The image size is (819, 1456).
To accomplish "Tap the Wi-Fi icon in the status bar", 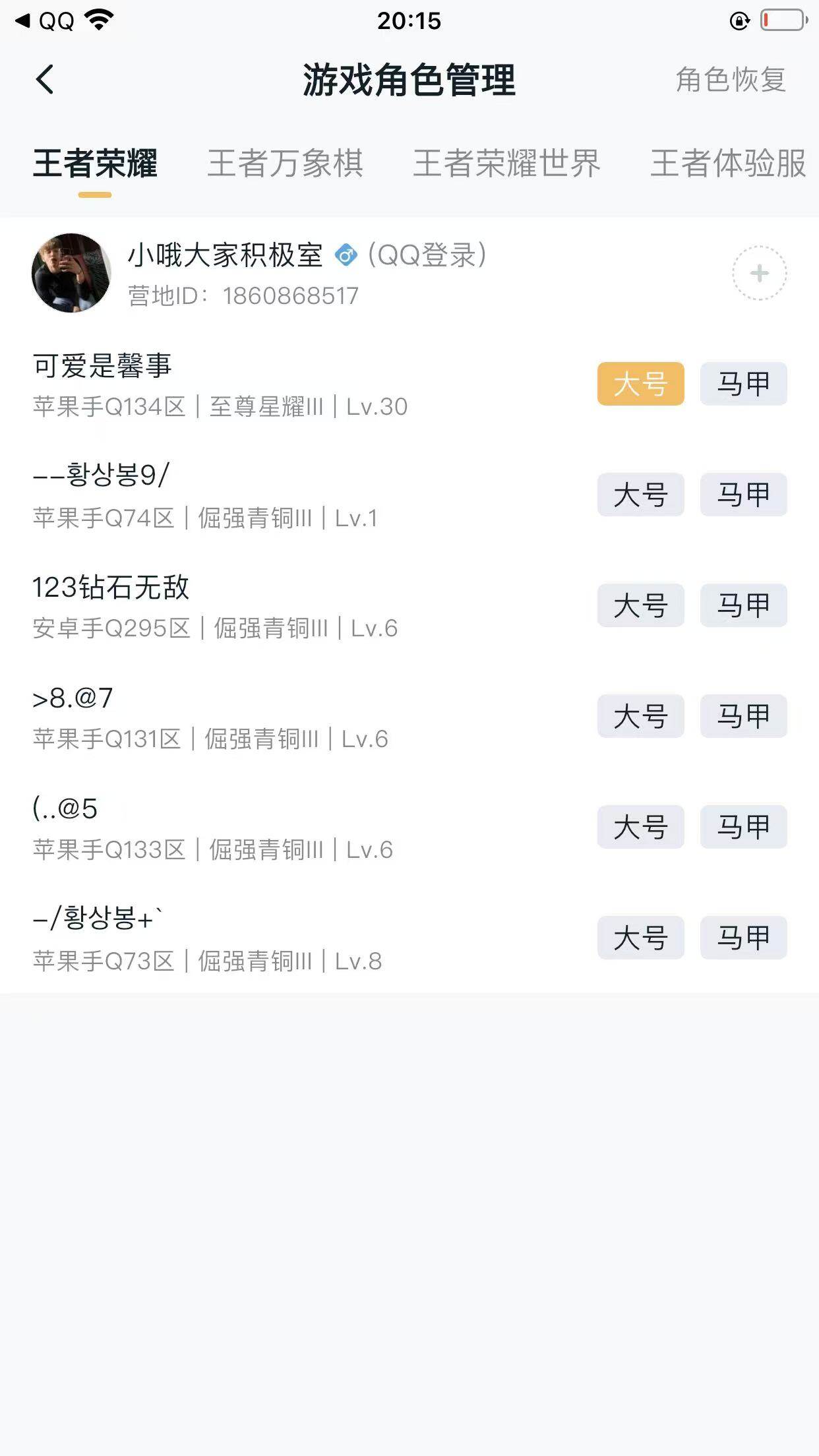I will click(96, 19).
